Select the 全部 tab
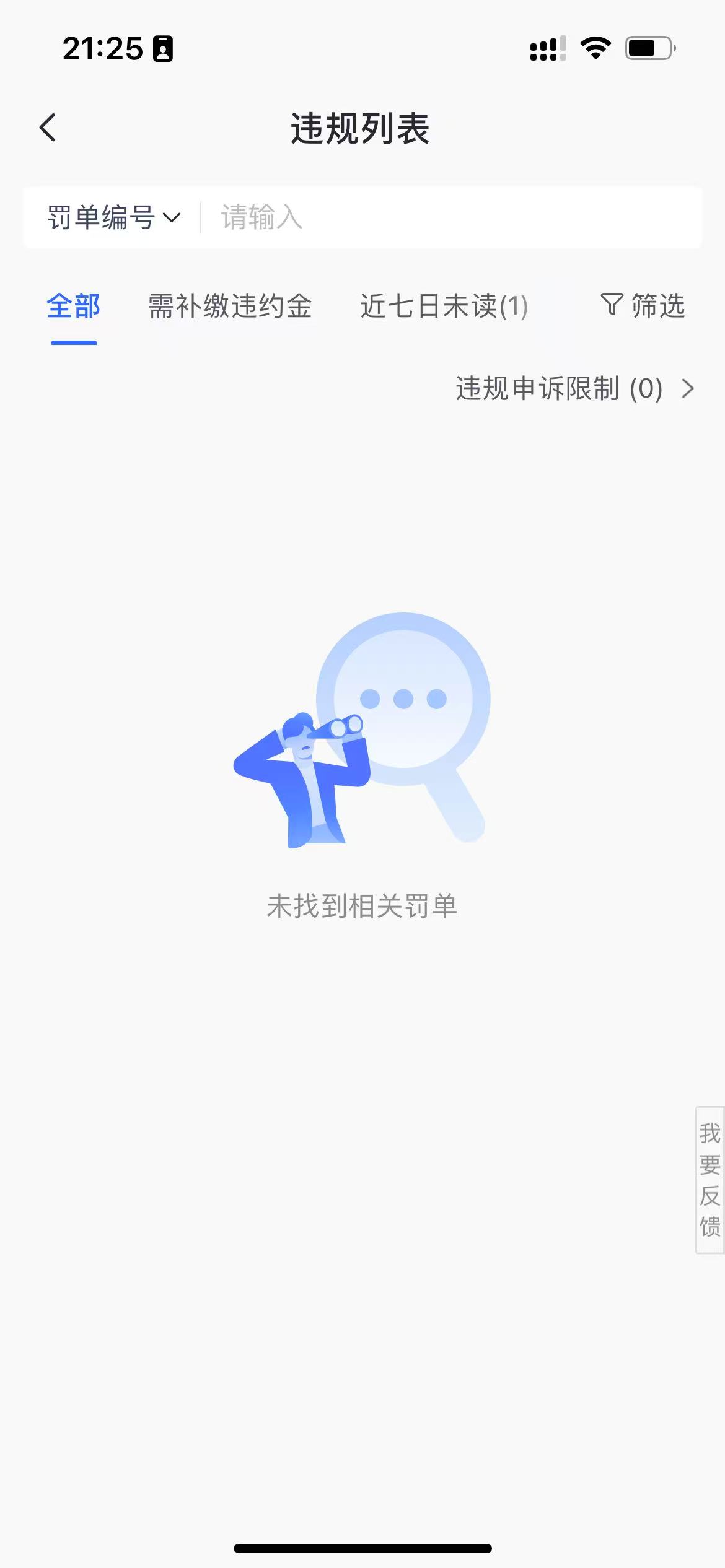Image resolution: width=725 pixels, height=1568 pixels. tap(74, 307)
